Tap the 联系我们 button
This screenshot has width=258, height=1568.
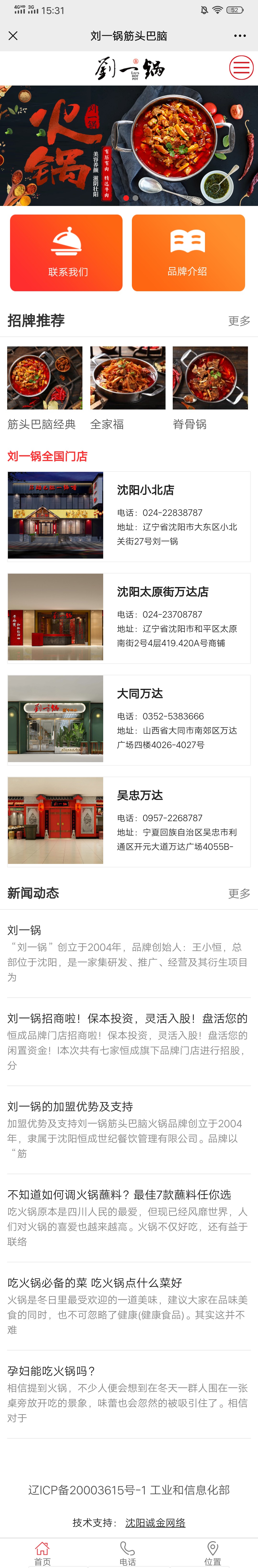(66, 253)
